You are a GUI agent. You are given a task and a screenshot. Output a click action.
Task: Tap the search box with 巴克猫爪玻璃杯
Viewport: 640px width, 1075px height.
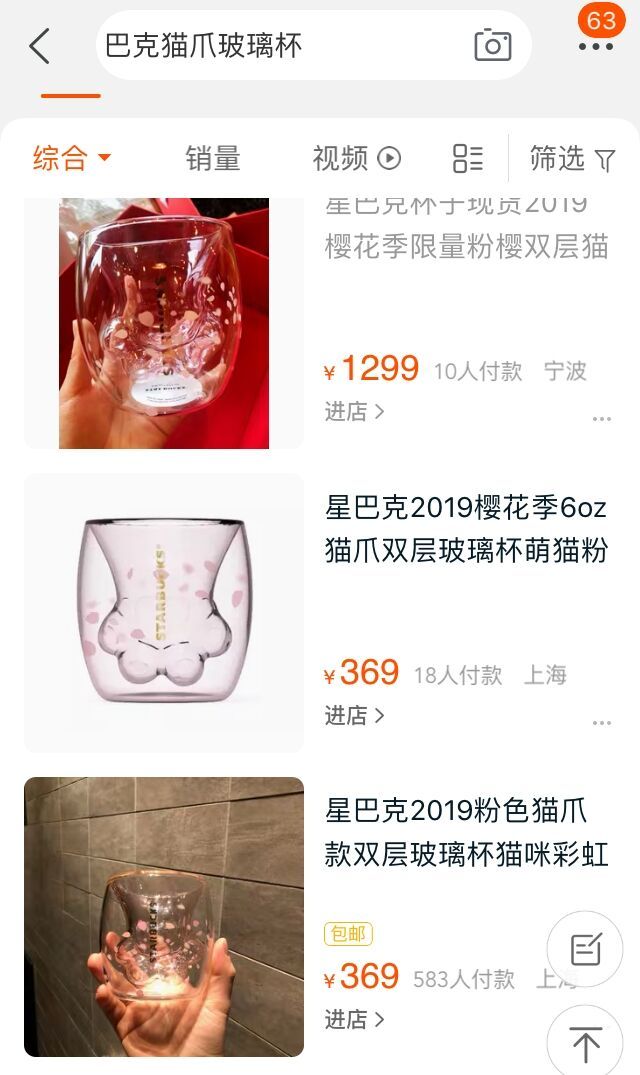[x=280, y=46]
